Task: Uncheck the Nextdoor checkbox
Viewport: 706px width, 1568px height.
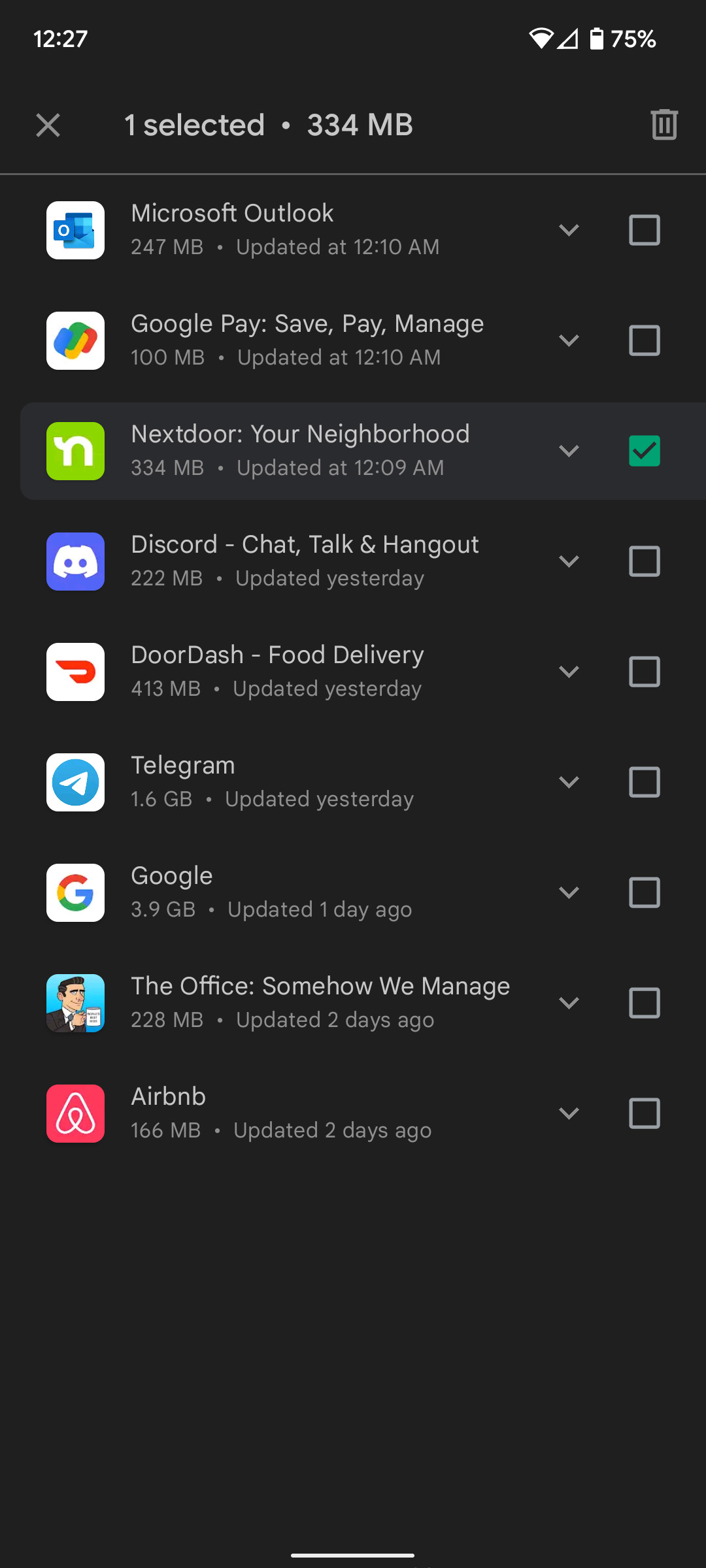Action: pos(645,451)
